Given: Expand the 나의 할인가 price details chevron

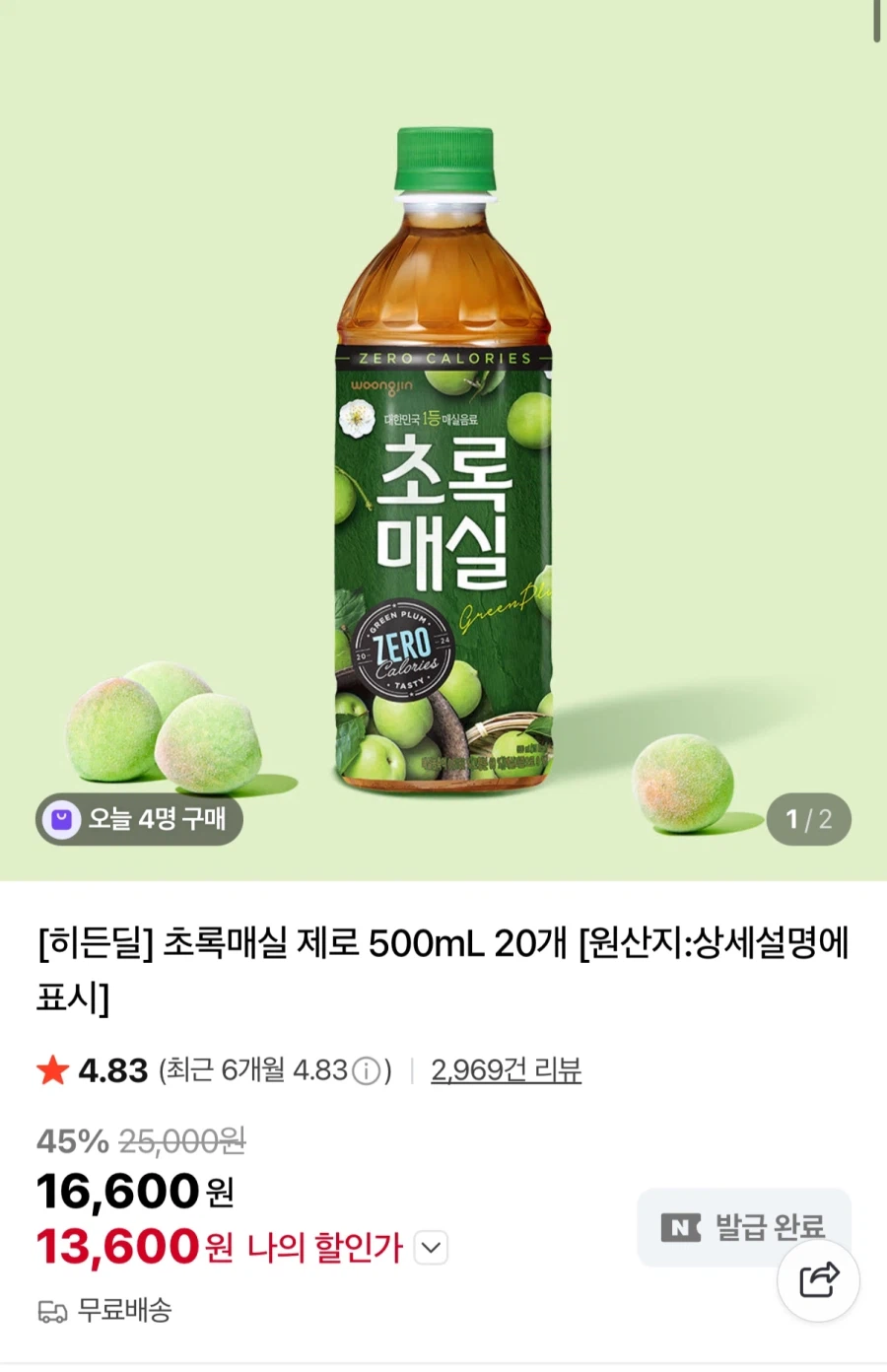Looking at the screenshot, I should (x=429, y=1248).
